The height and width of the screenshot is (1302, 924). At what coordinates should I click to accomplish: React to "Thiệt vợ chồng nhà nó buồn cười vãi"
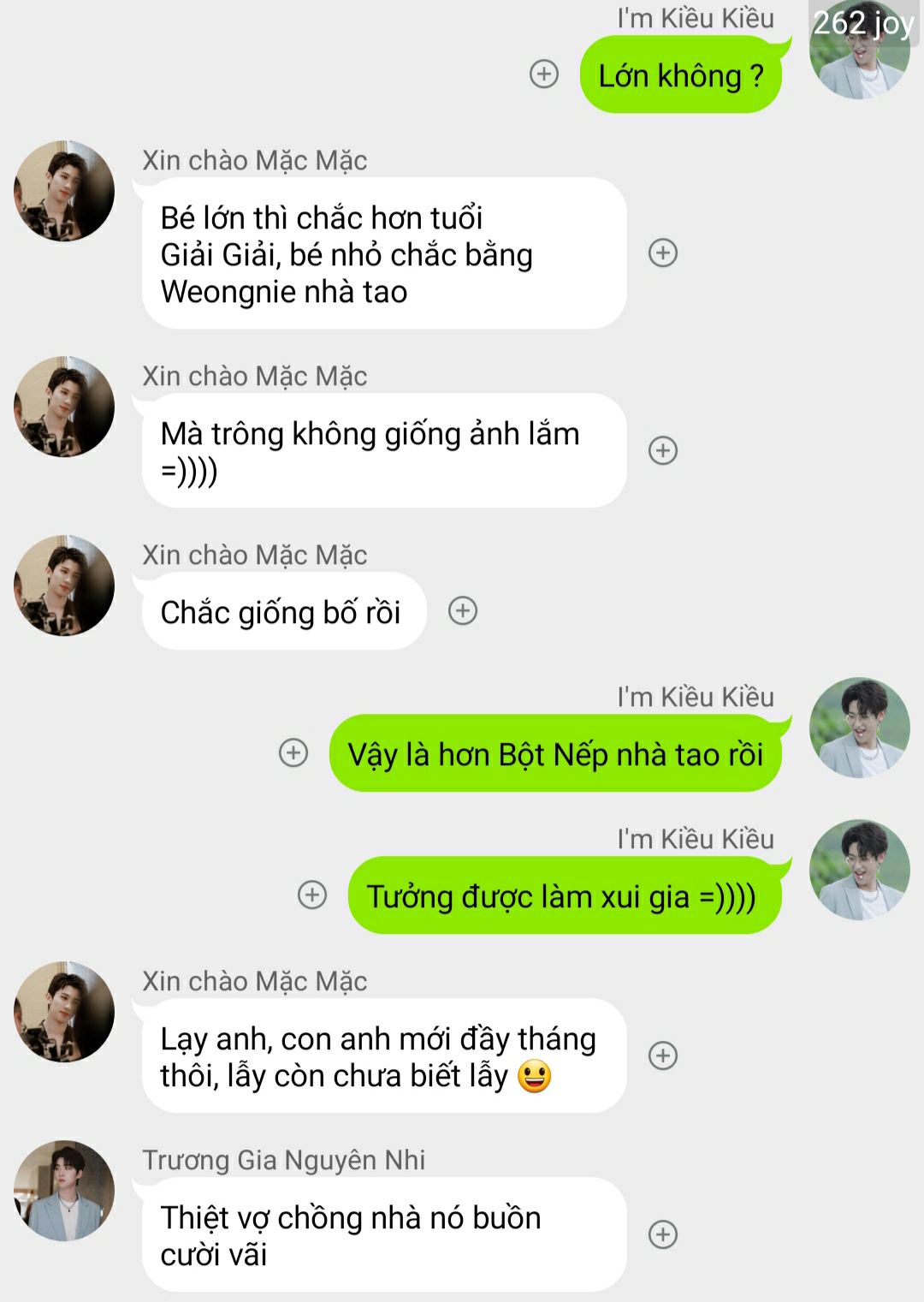click(x=663, y=1234)
